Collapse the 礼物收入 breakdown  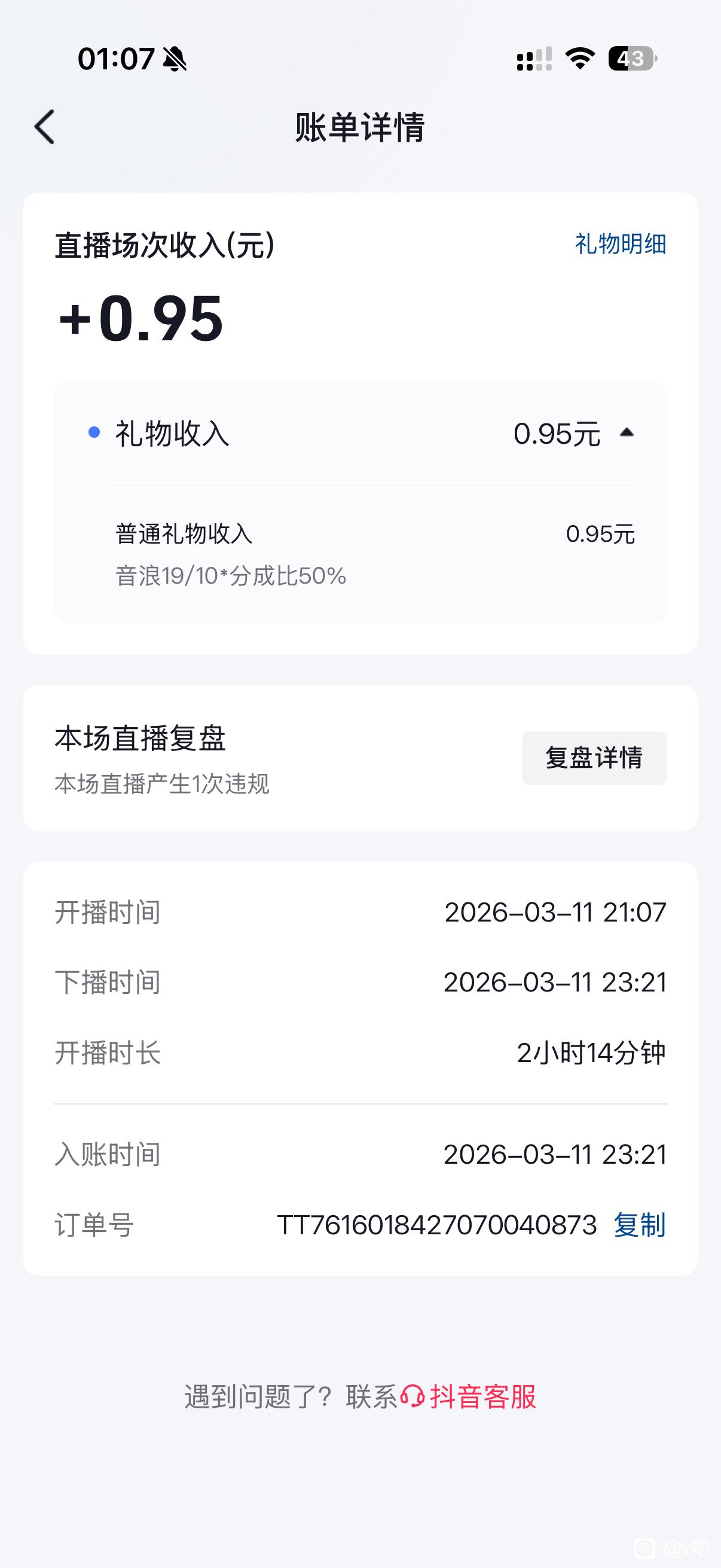coord(626,433)
